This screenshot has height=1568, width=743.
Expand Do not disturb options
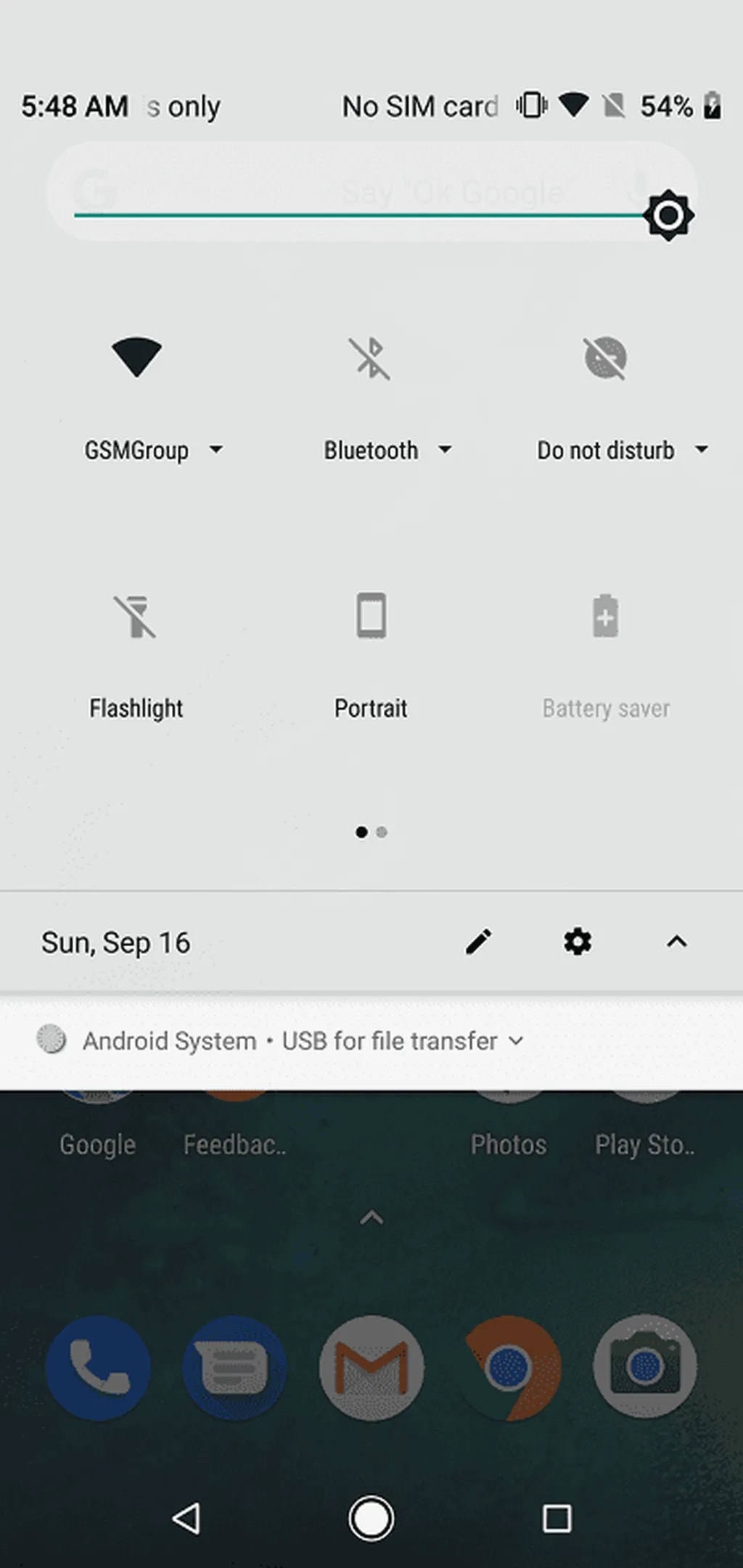701,450
